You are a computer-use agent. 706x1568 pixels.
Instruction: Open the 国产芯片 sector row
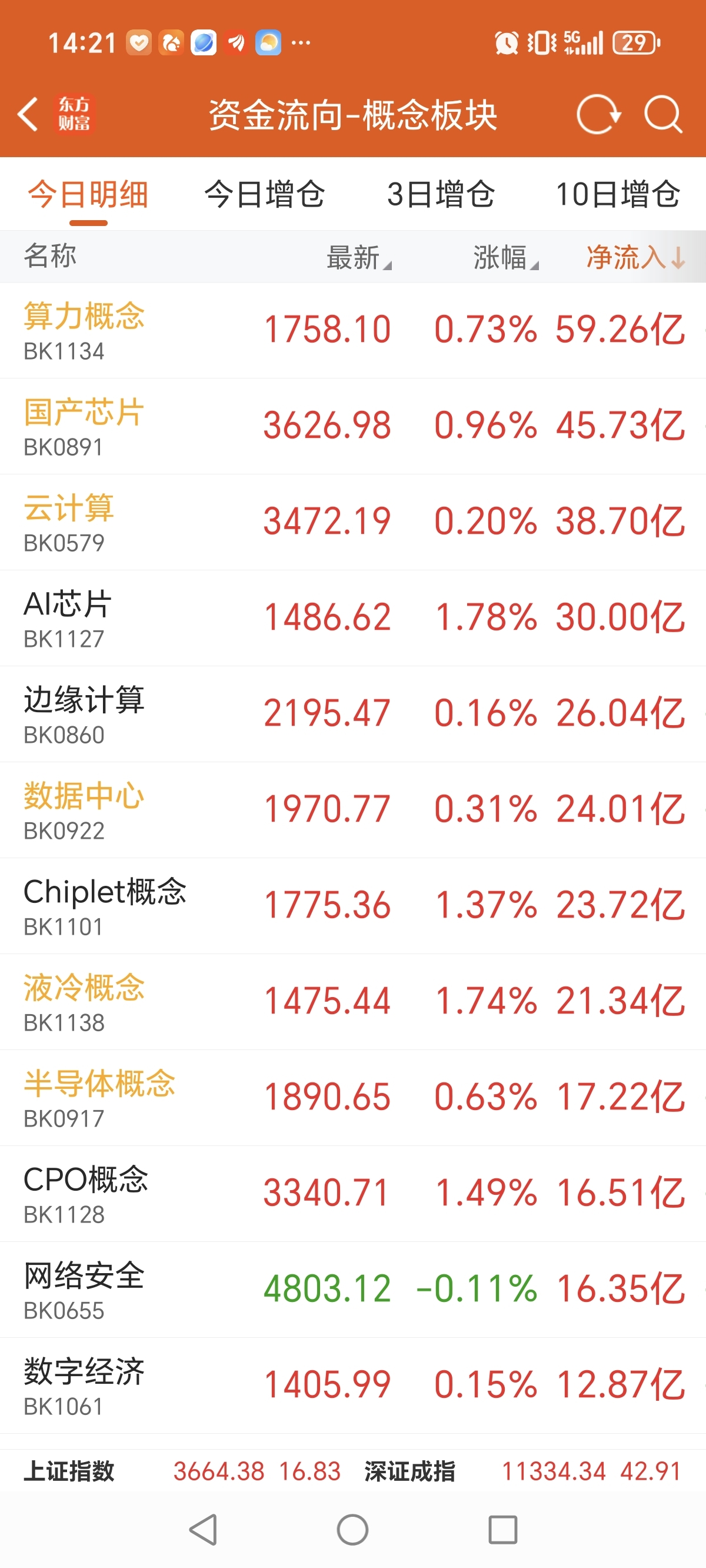pyautogui.click(x=353, y=426)
